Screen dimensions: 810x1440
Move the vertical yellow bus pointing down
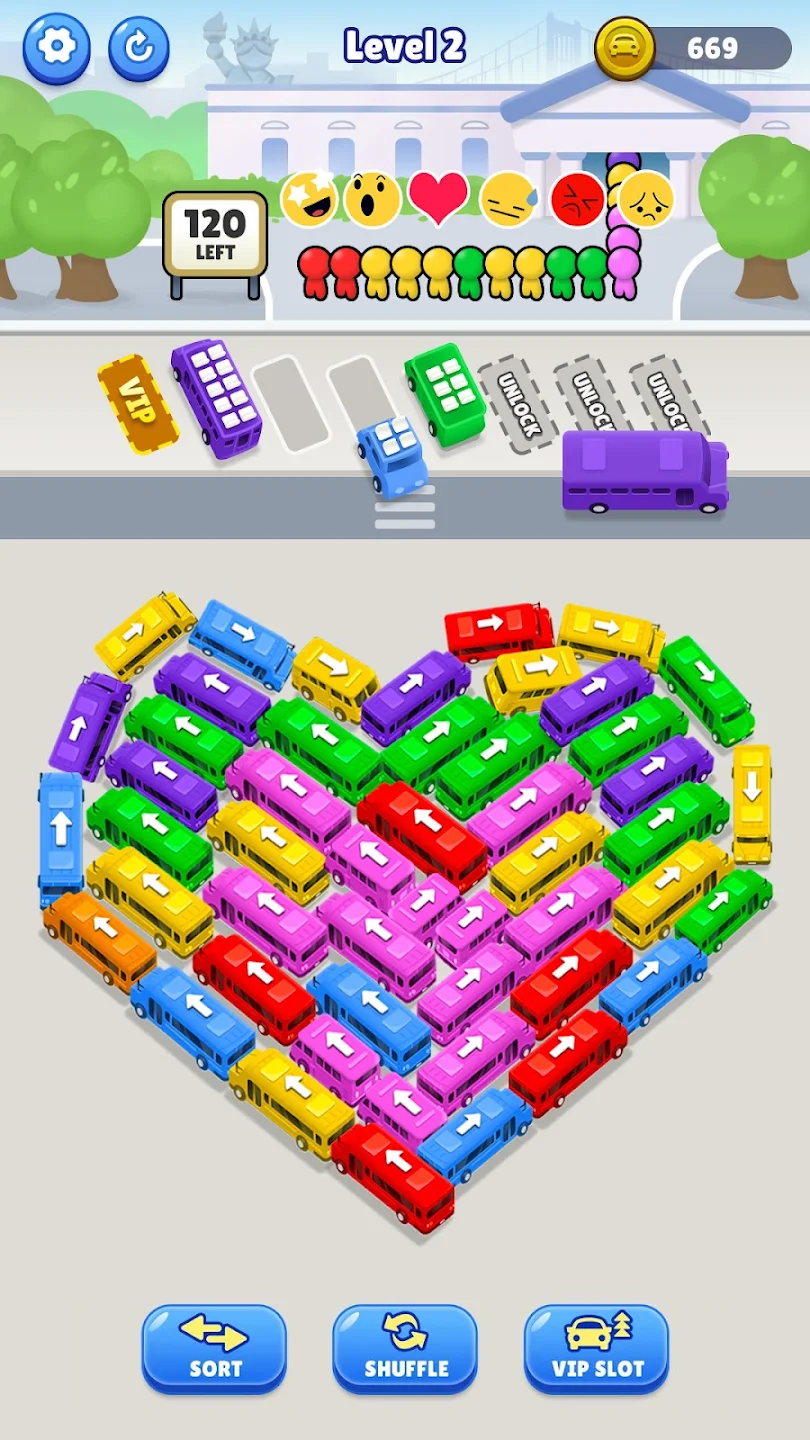coord(751,802)
